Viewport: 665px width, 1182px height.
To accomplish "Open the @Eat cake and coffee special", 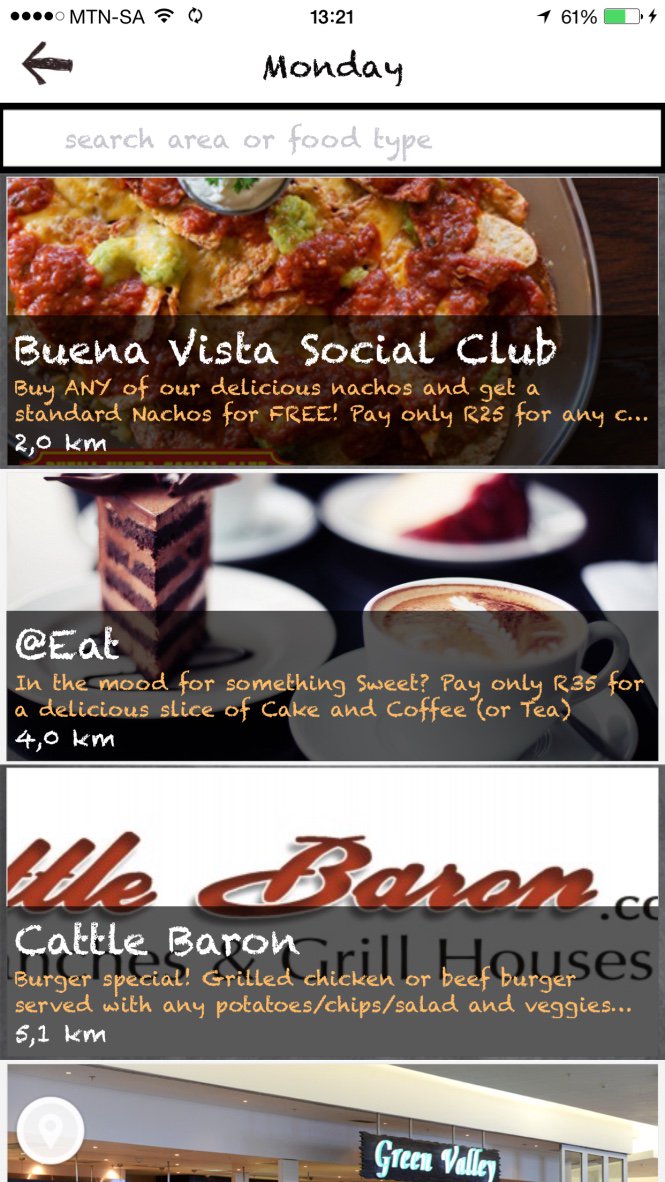I will (x=332, y=617).
